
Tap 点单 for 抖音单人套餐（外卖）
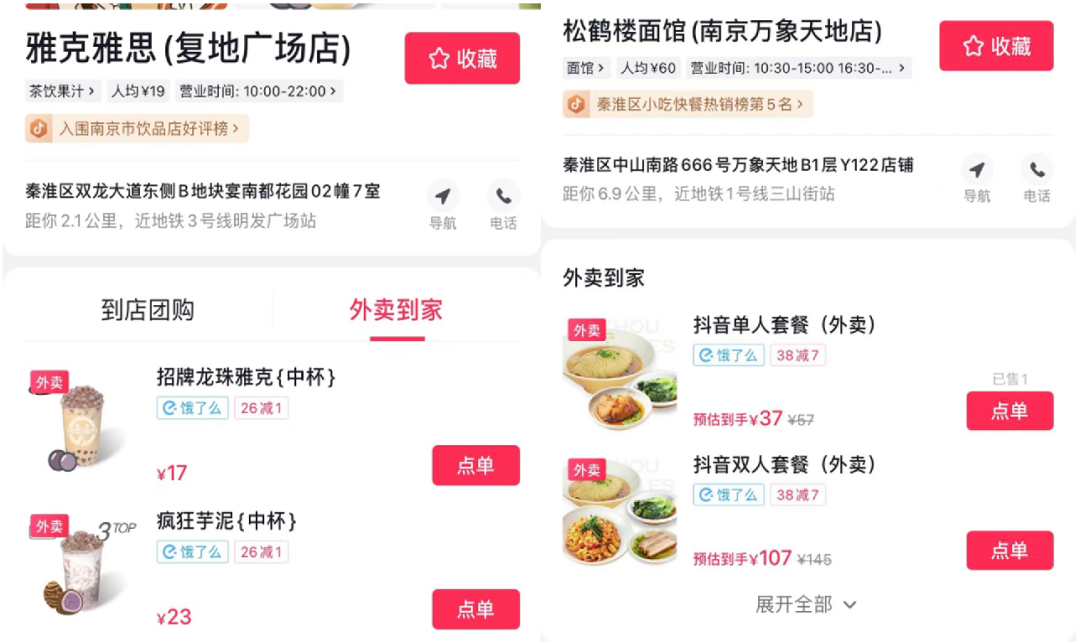1009,411
